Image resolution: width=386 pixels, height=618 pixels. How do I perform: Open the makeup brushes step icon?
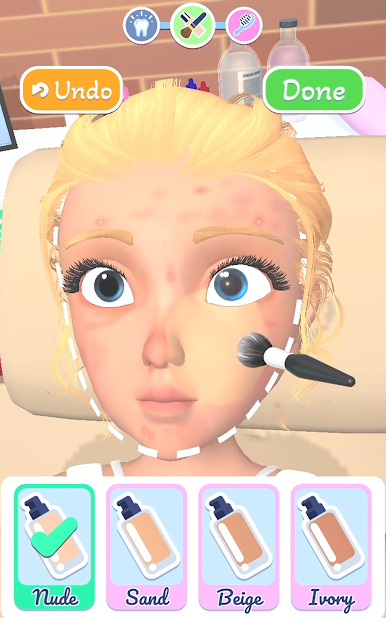click(193, 25)
